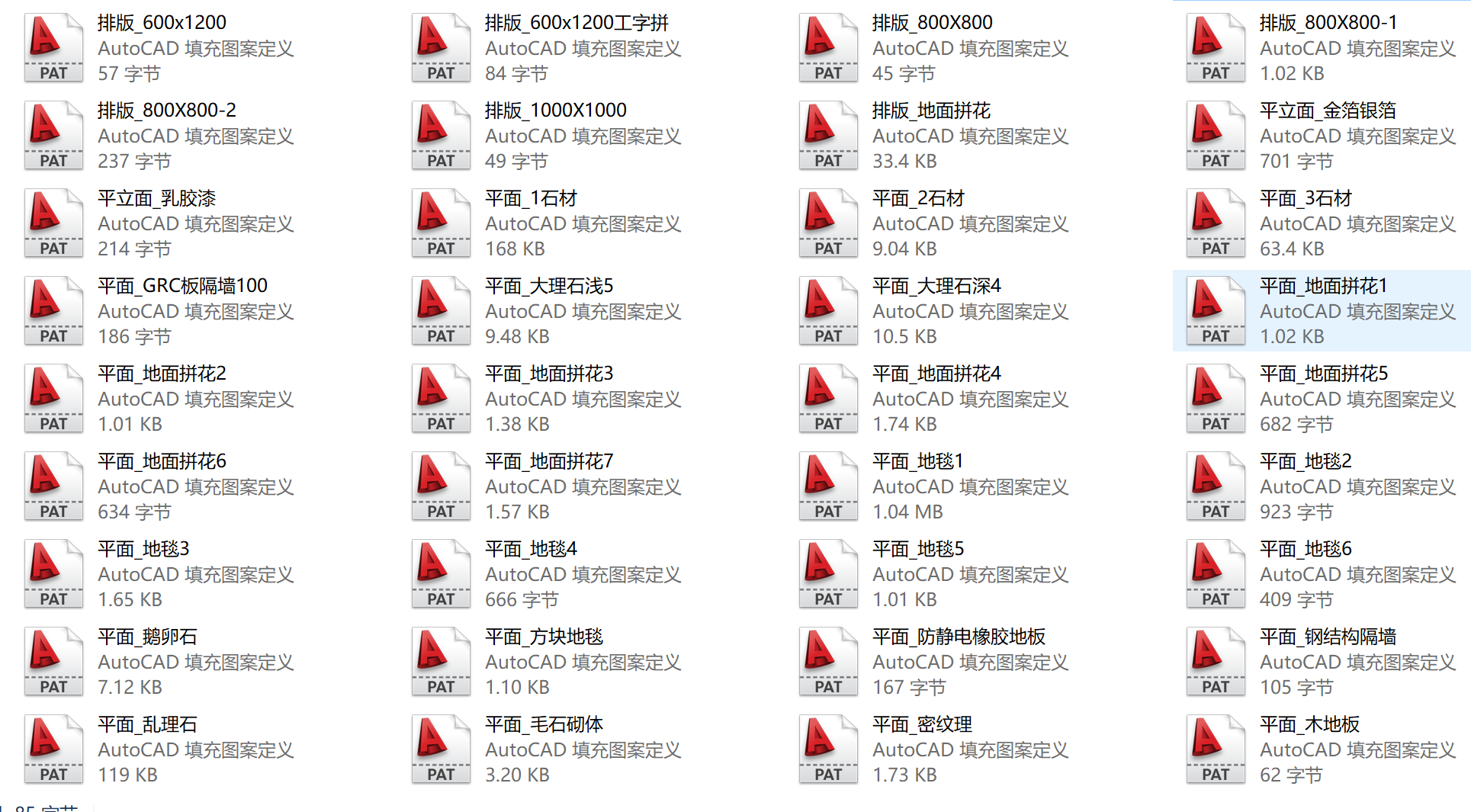This screenshot has height=812, width=1471.
Task: Select the file 平面_大理石浅5
Action: 549,287
